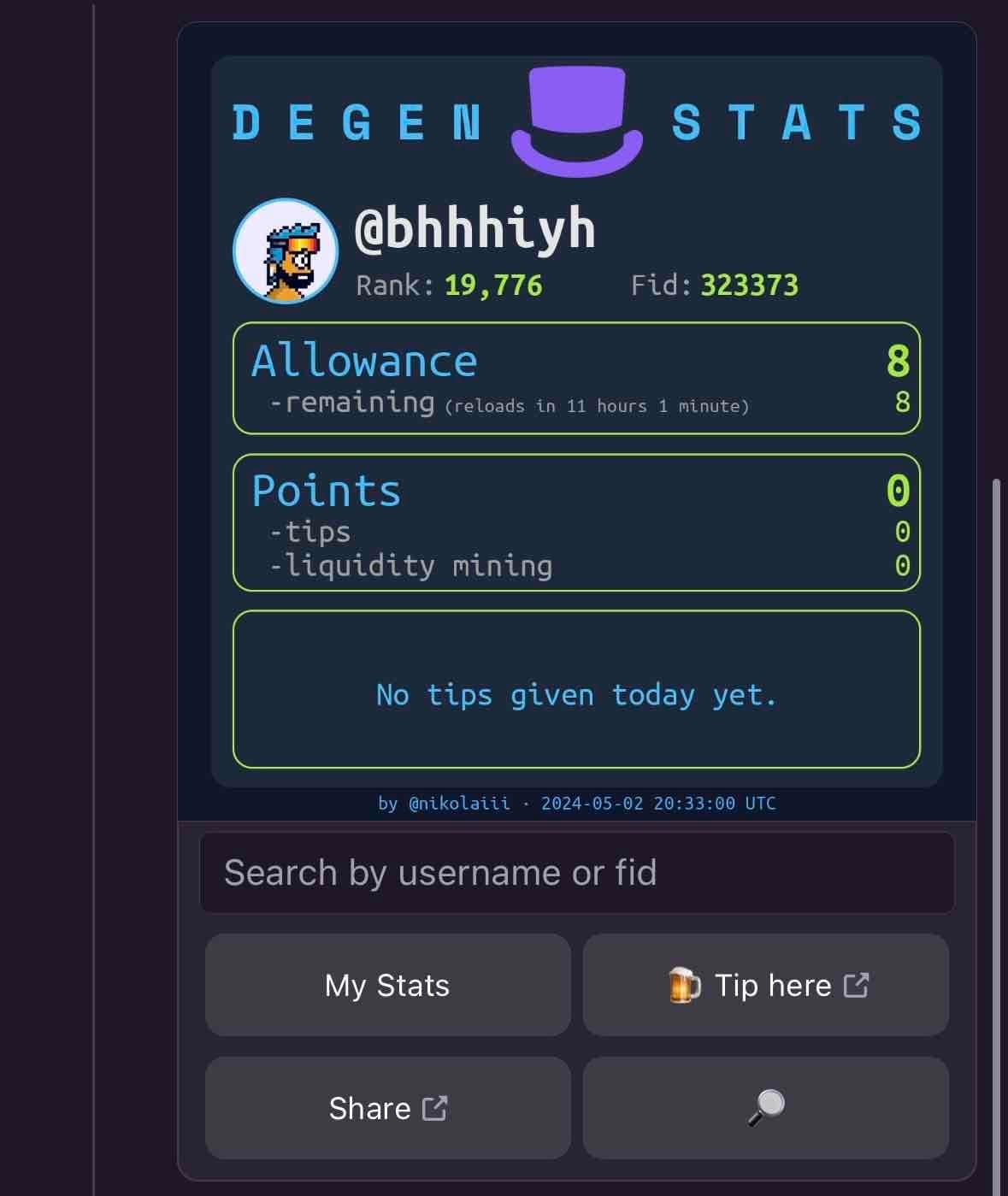Open the Degen Stats frame image
The height and width of the screenshot is (1196, 1008).
[x=576, y=421]
